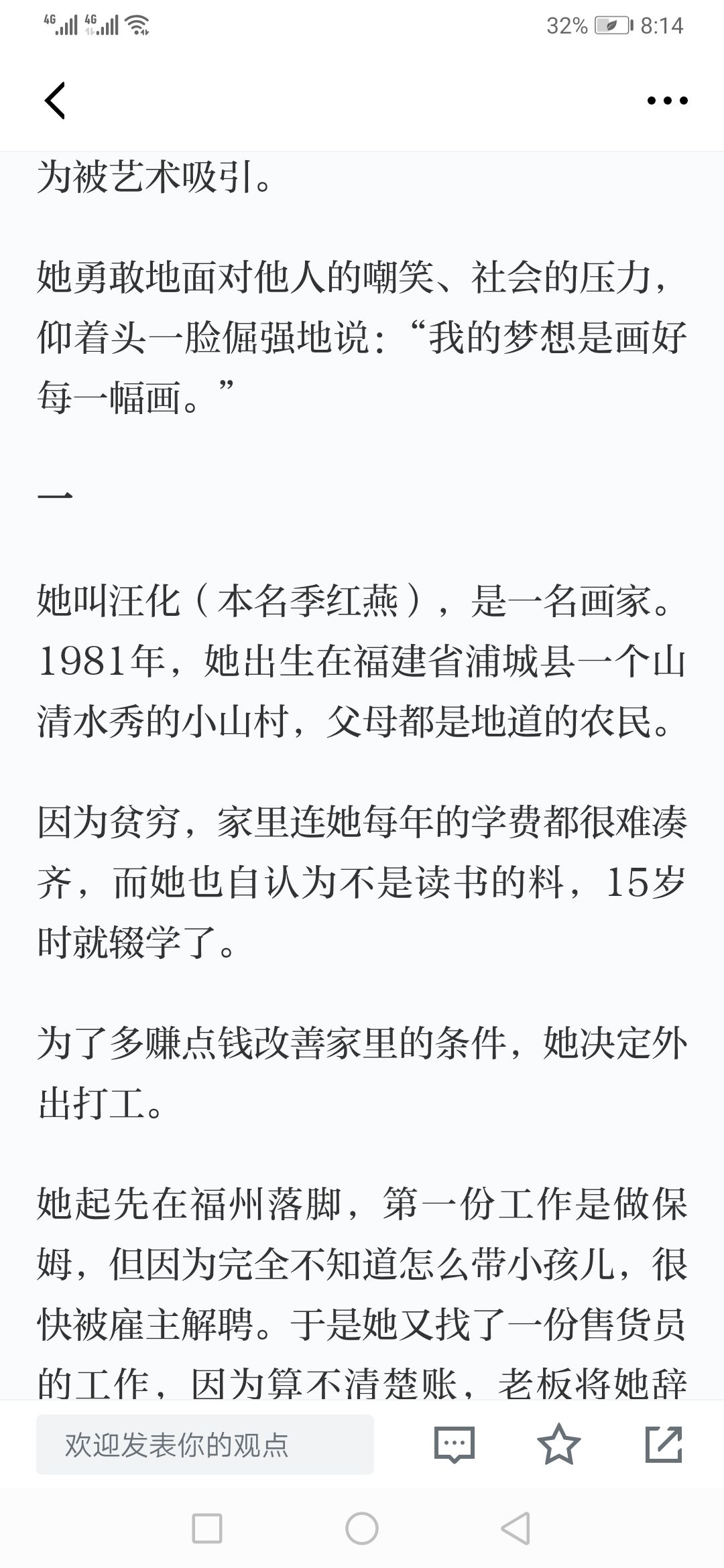Open the three-dot overflow menu
Screen dimensions: 724x1568
(x=667, y=101)
